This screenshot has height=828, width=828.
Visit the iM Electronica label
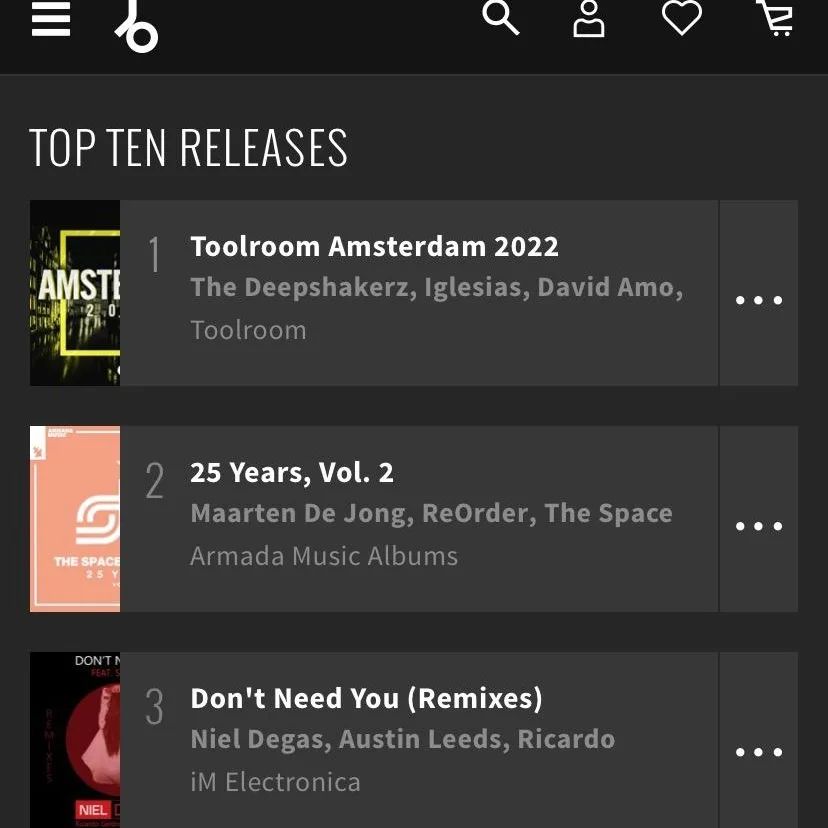pos(275,782)
